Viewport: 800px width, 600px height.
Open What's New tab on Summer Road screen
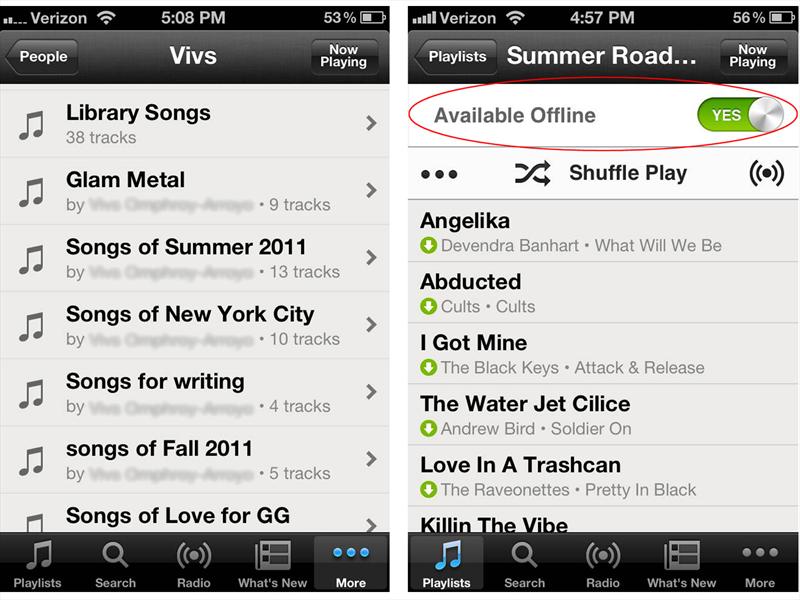(681, 564)
